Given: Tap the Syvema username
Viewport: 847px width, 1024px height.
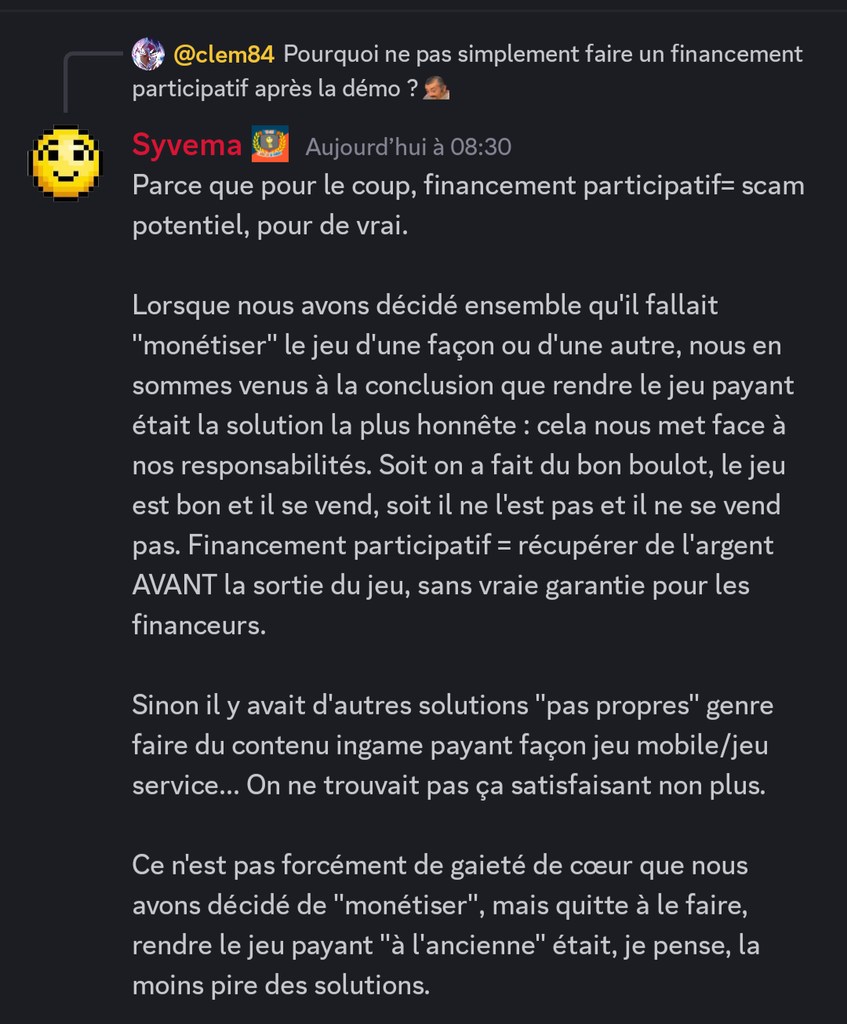Looking at the screenshot, I should pos(186,146).
